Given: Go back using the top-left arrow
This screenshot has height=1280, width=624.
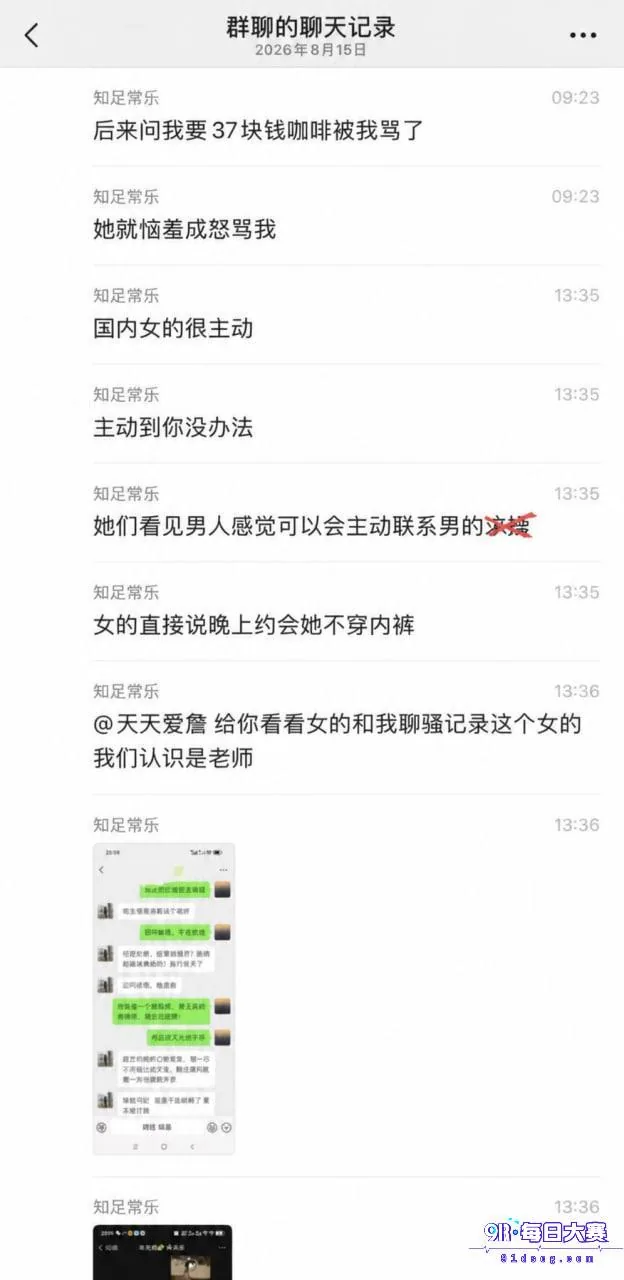Looking at the screenshot, I should 31,35.
